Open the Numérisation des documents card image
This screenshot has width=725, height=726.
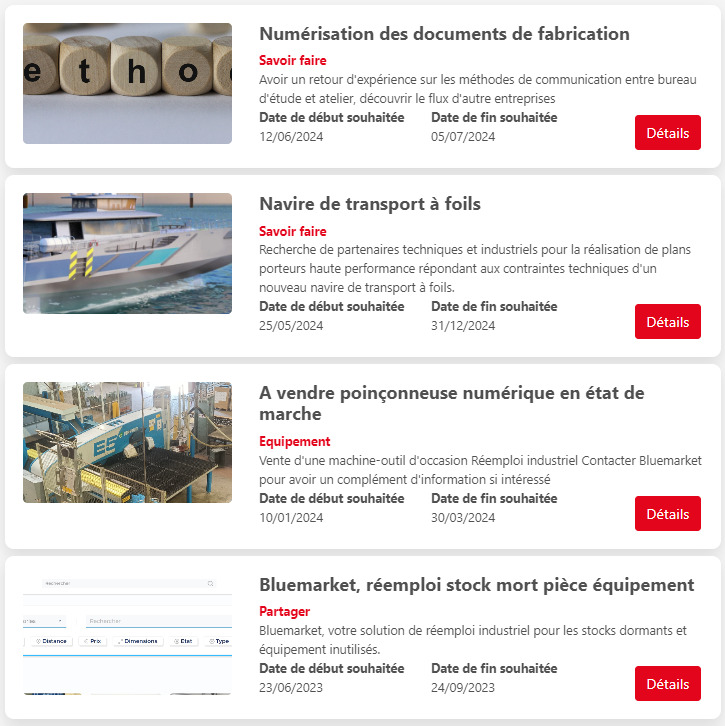[127, 84]
